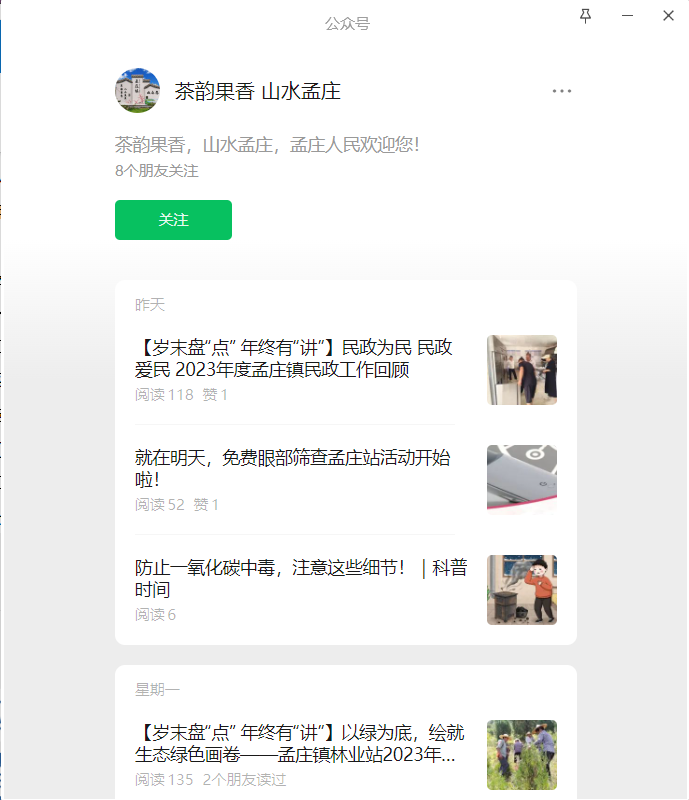Tap the green 关注 follow button

point(173,220)
